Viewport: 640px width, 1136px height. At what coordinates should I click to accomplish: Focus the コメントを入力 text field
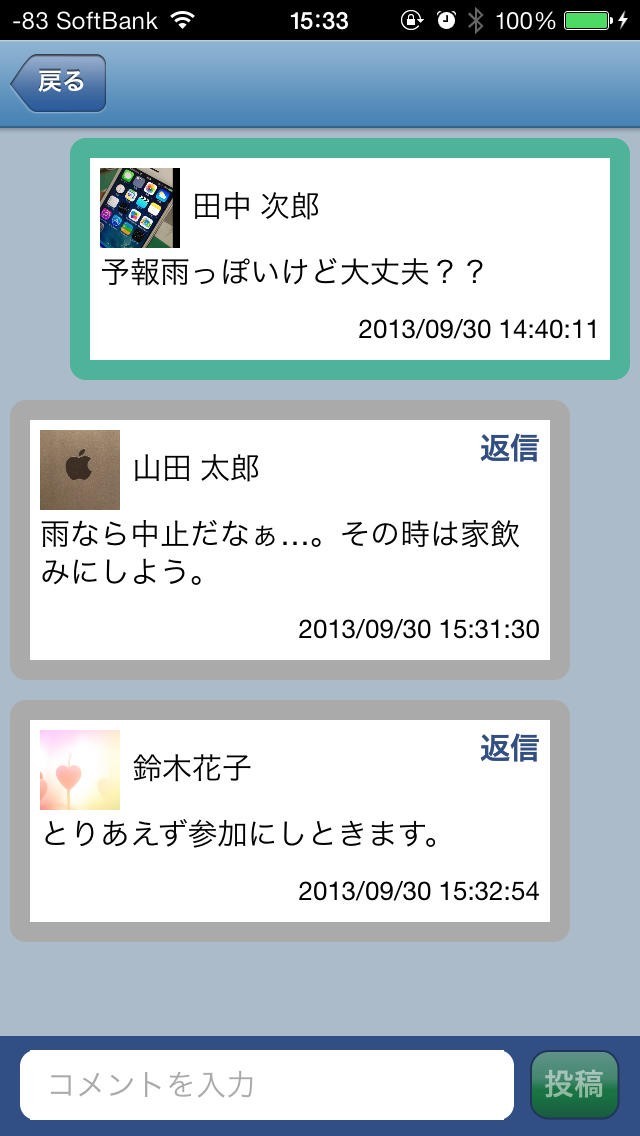[x=266, y=1085]
